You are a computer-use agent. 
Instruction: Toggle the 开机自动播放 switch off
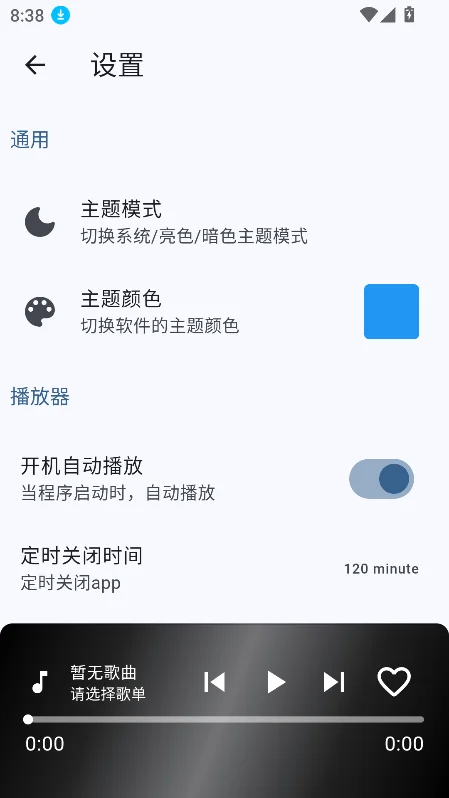[381, 479]
